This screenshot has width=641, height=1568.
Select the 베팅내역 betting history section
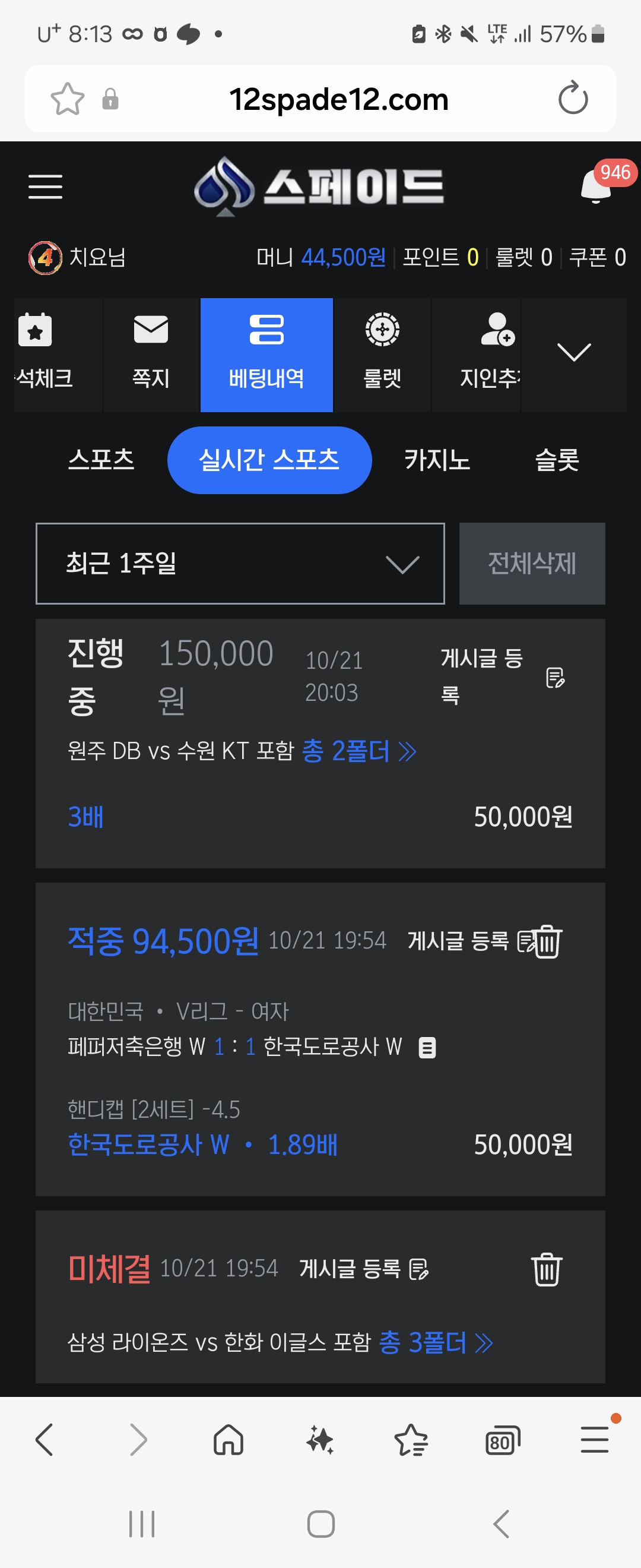pyautogui.click(x=266, y=354)
